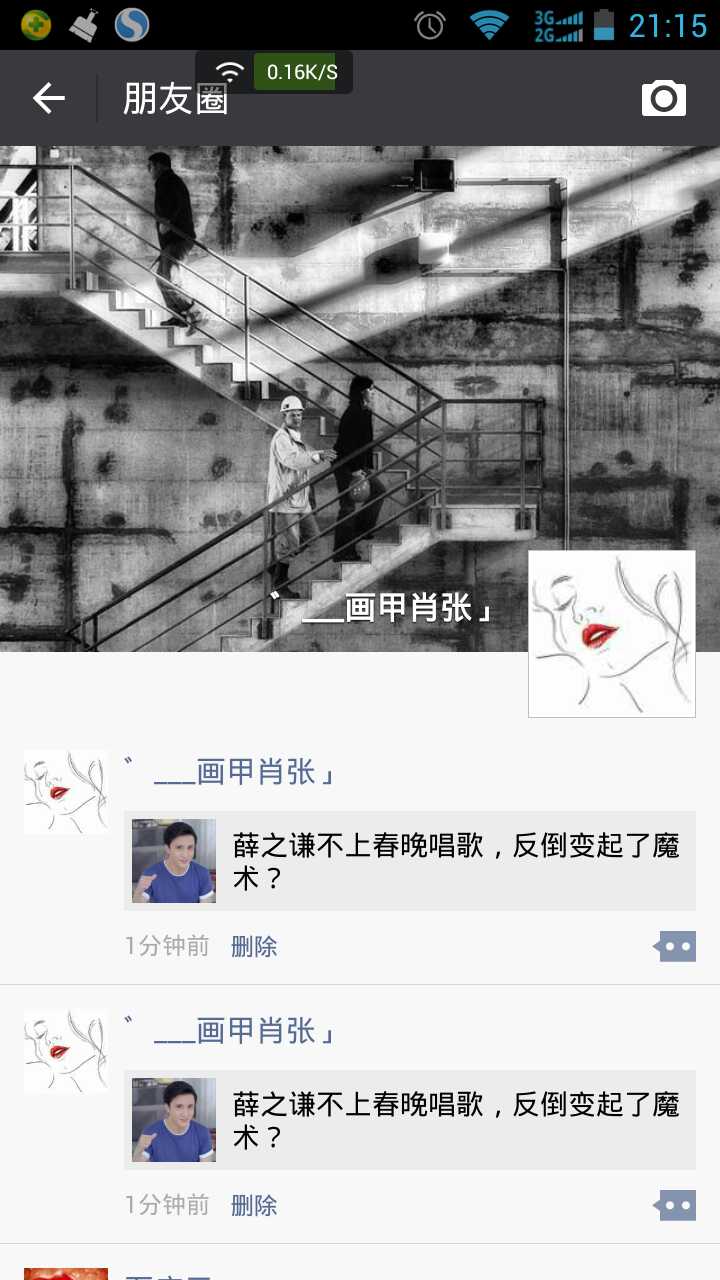Open the camera to post a moment
The width and height of the screenshot is (720, 1280).
click(x=664, y=98)
